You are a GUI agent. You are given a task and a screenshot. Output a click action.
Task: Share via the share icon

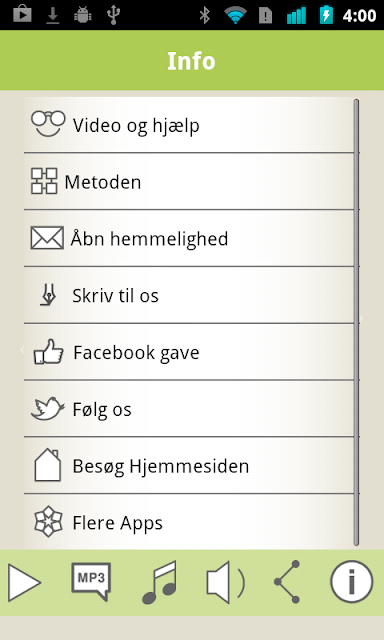pos(288,582)
